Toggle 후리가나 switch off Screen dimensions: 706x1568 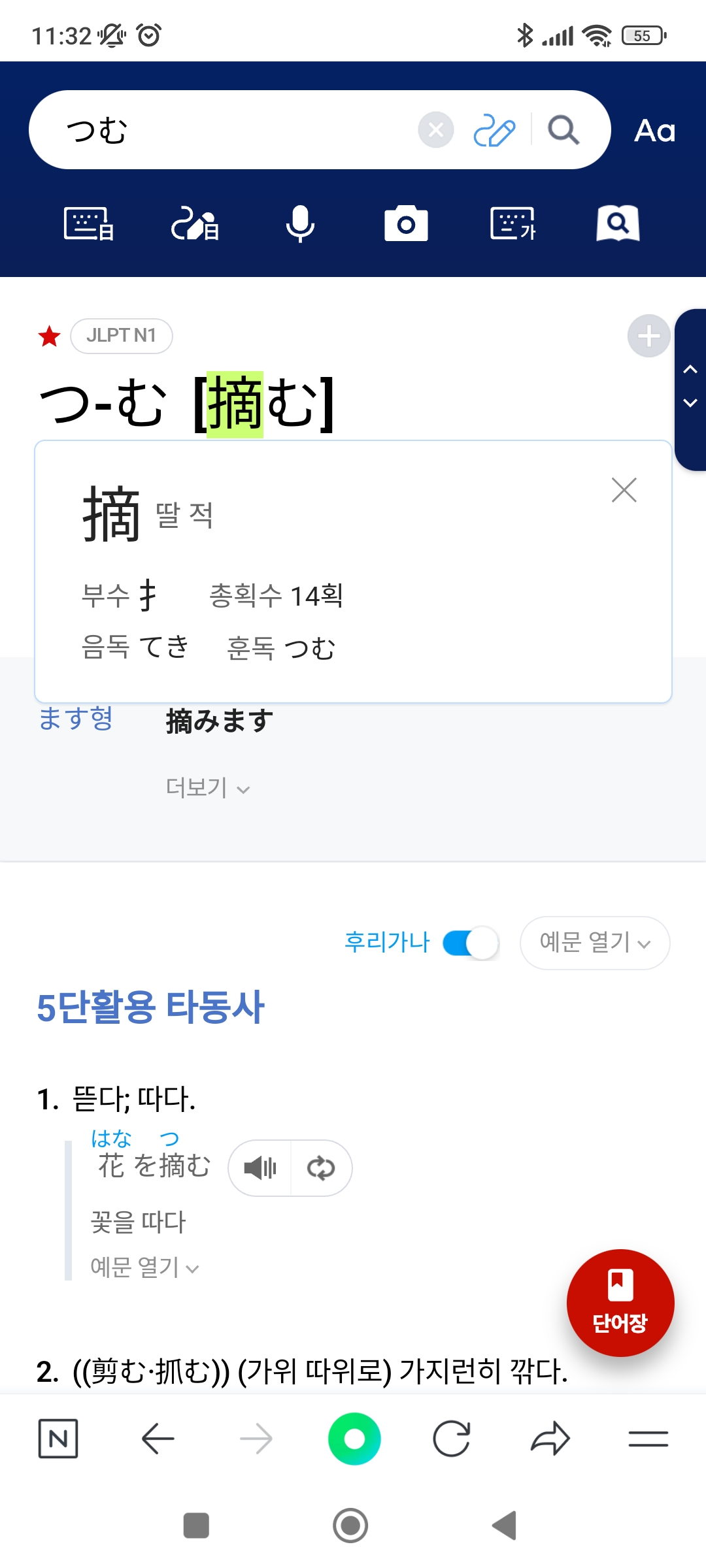pyautogui.click(x=471, y=943)
